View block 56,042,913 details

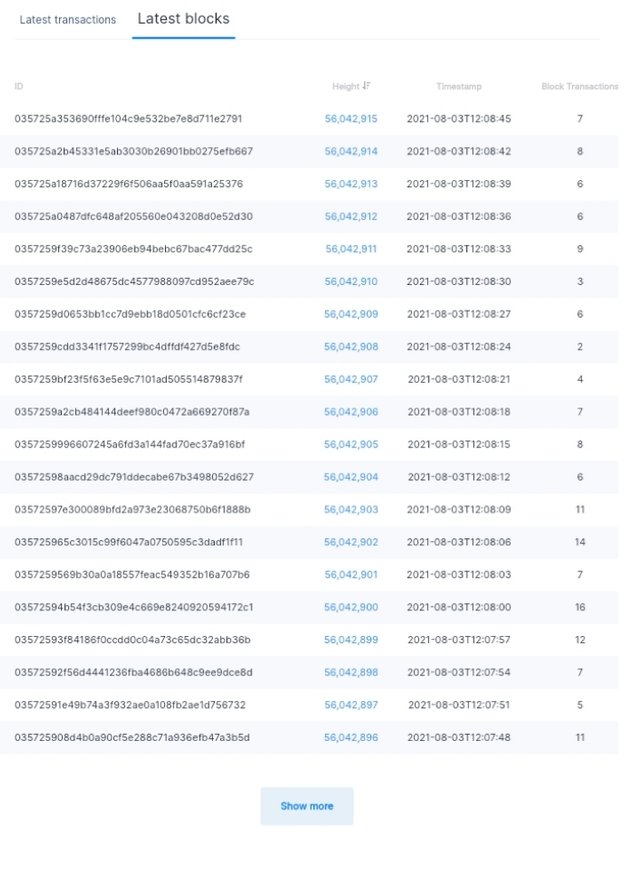click(351, 184)
